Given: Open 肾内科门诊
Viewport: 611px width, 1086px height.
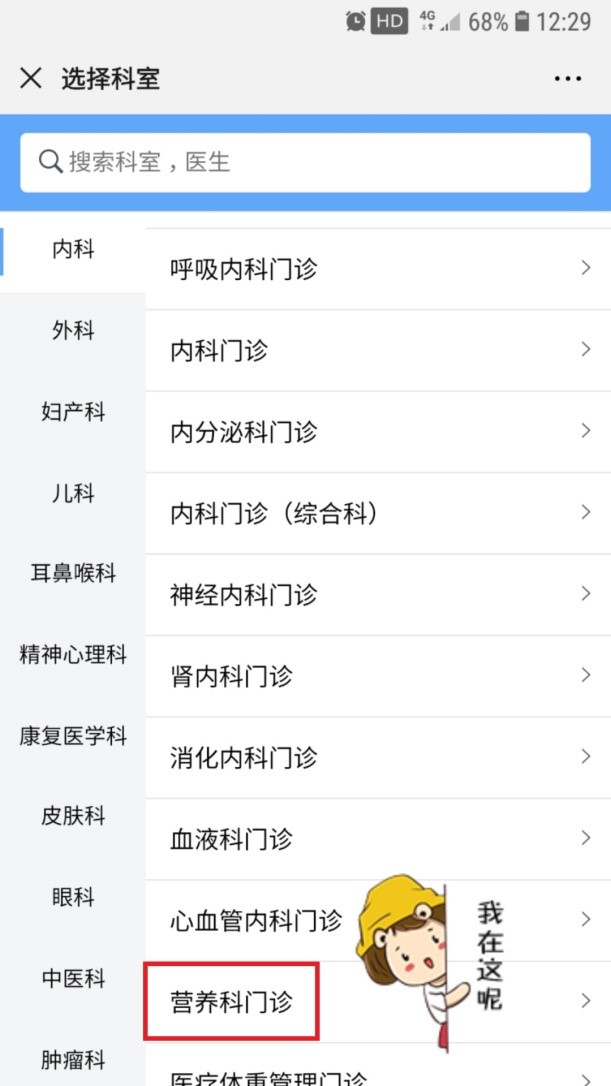Looking at the screenshot, I should click(x=378, y=676).
